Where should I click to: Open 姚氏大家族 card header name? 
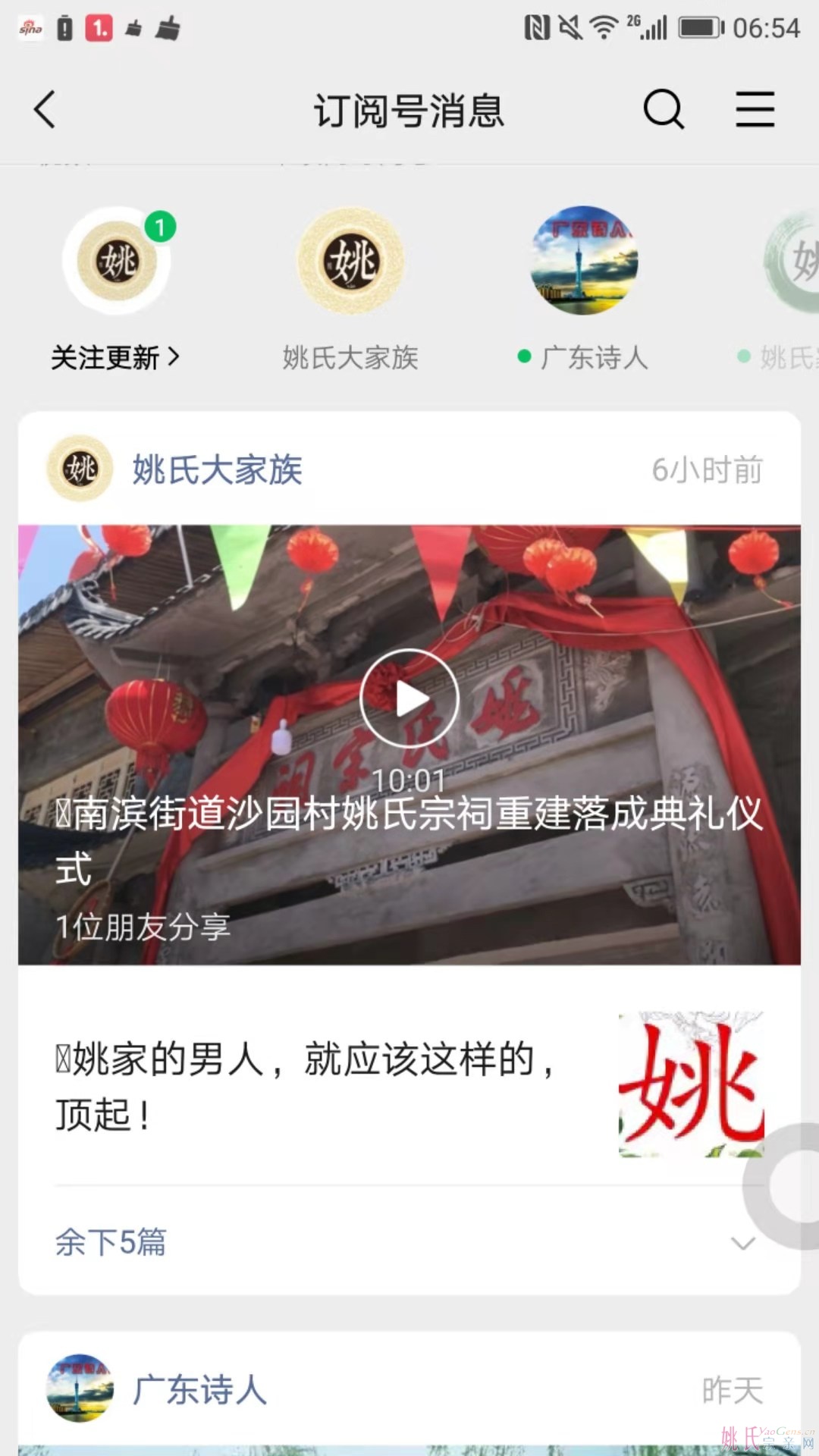click(x=217, y=470)
